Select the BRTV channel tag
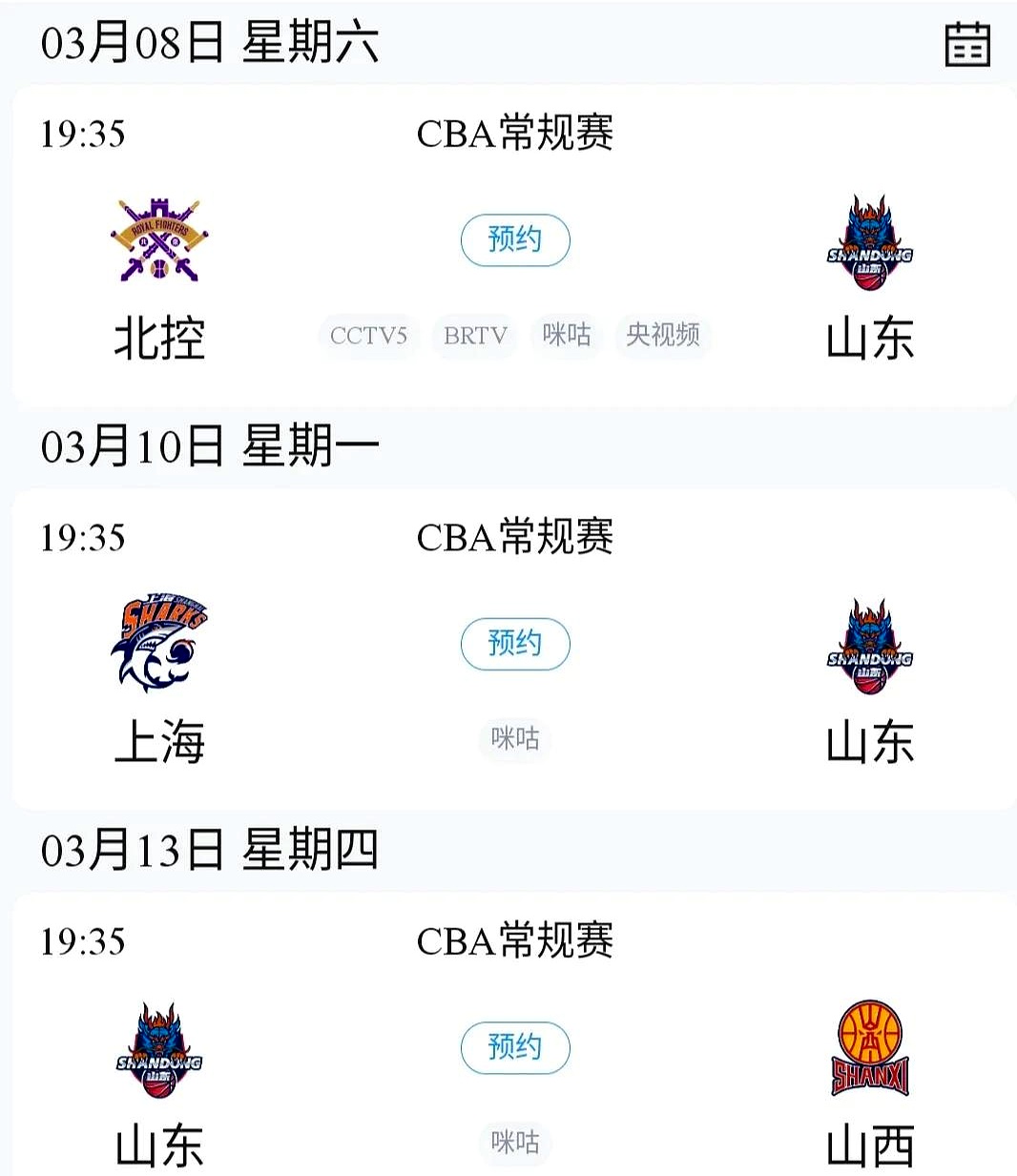 coord(474,336)
